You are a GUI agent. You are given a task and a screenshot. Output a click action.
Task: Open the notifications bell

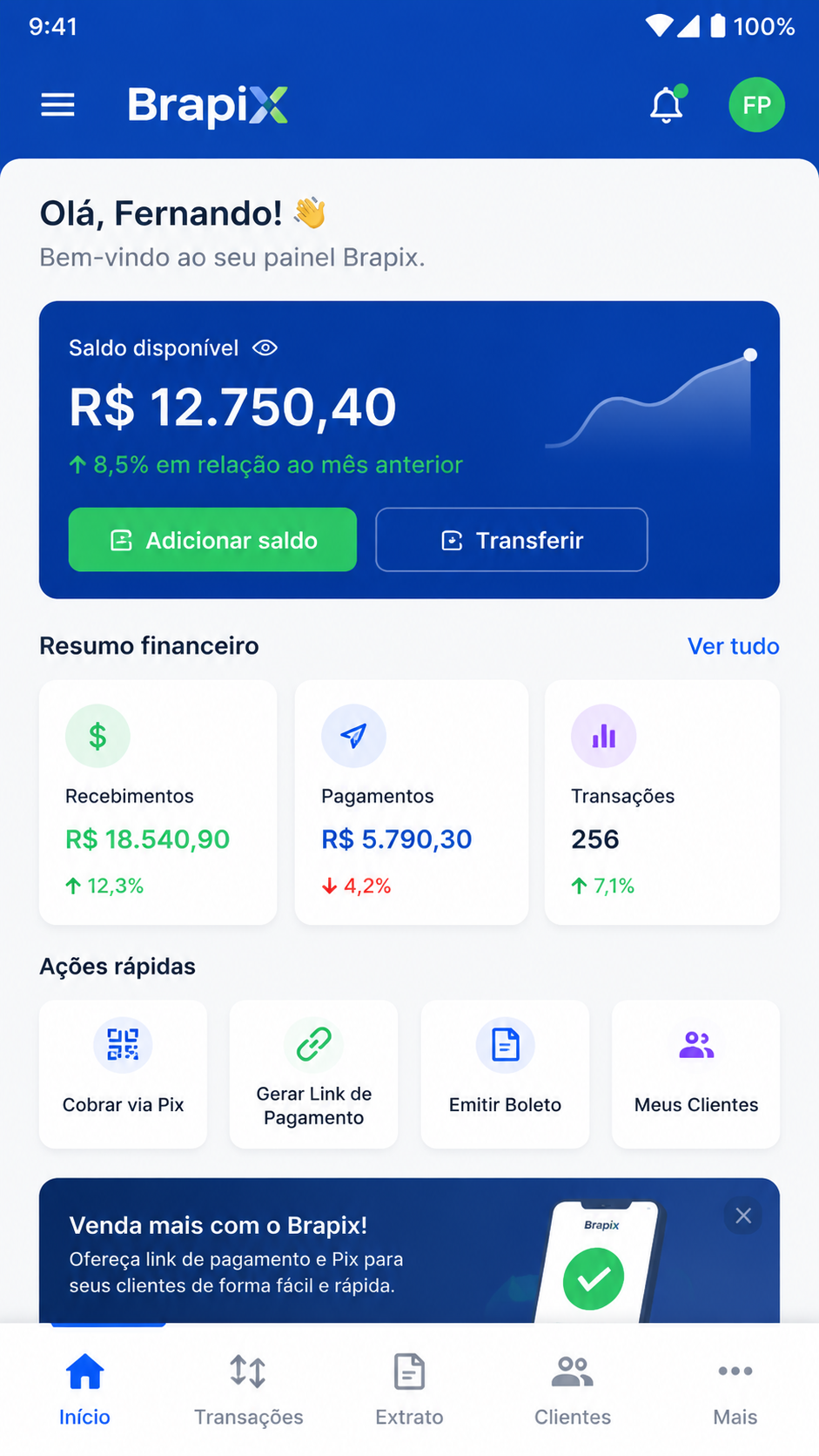click(668, 104)
